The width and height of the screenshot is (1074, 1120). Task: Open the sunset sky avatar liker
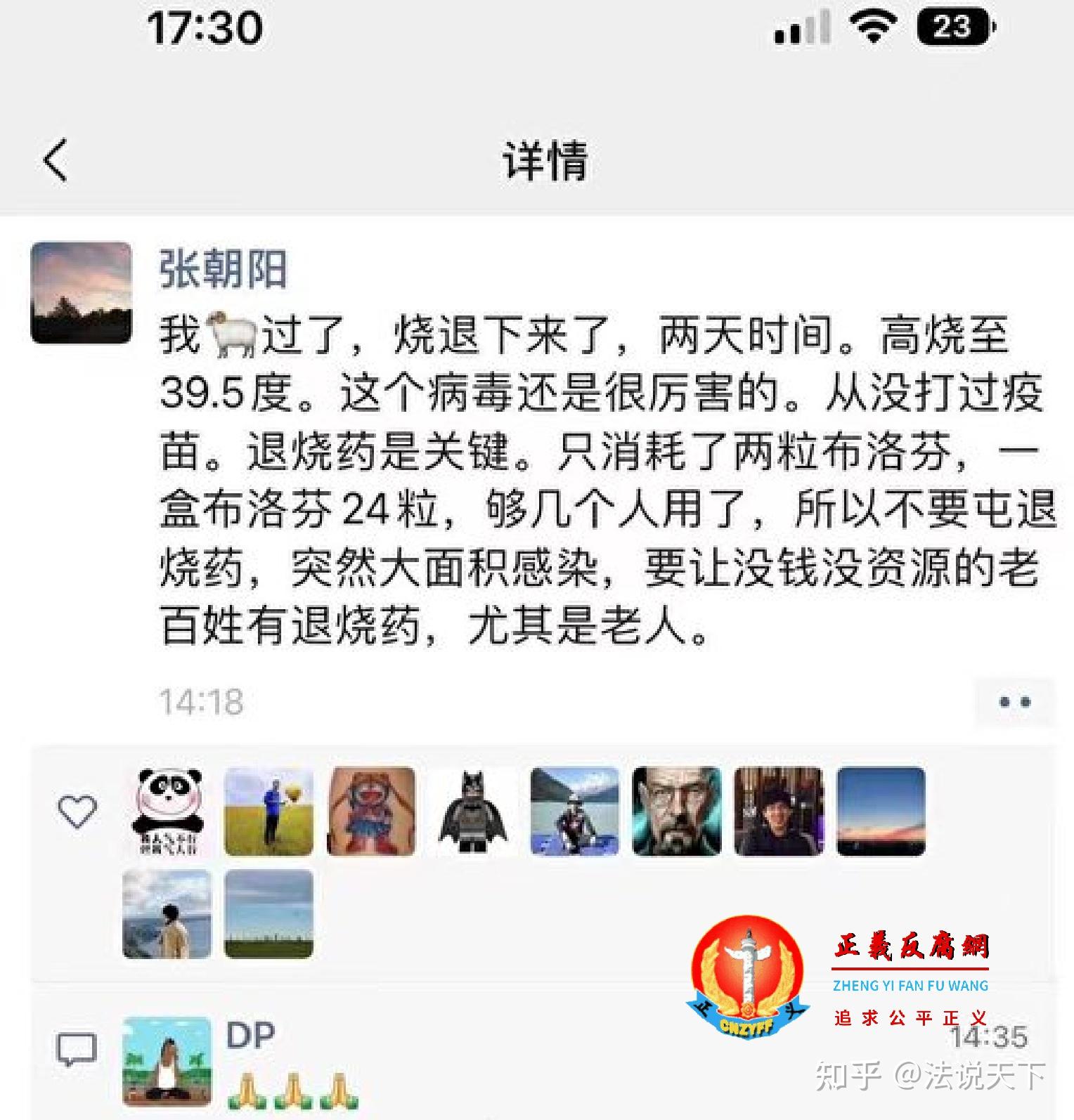881,811
